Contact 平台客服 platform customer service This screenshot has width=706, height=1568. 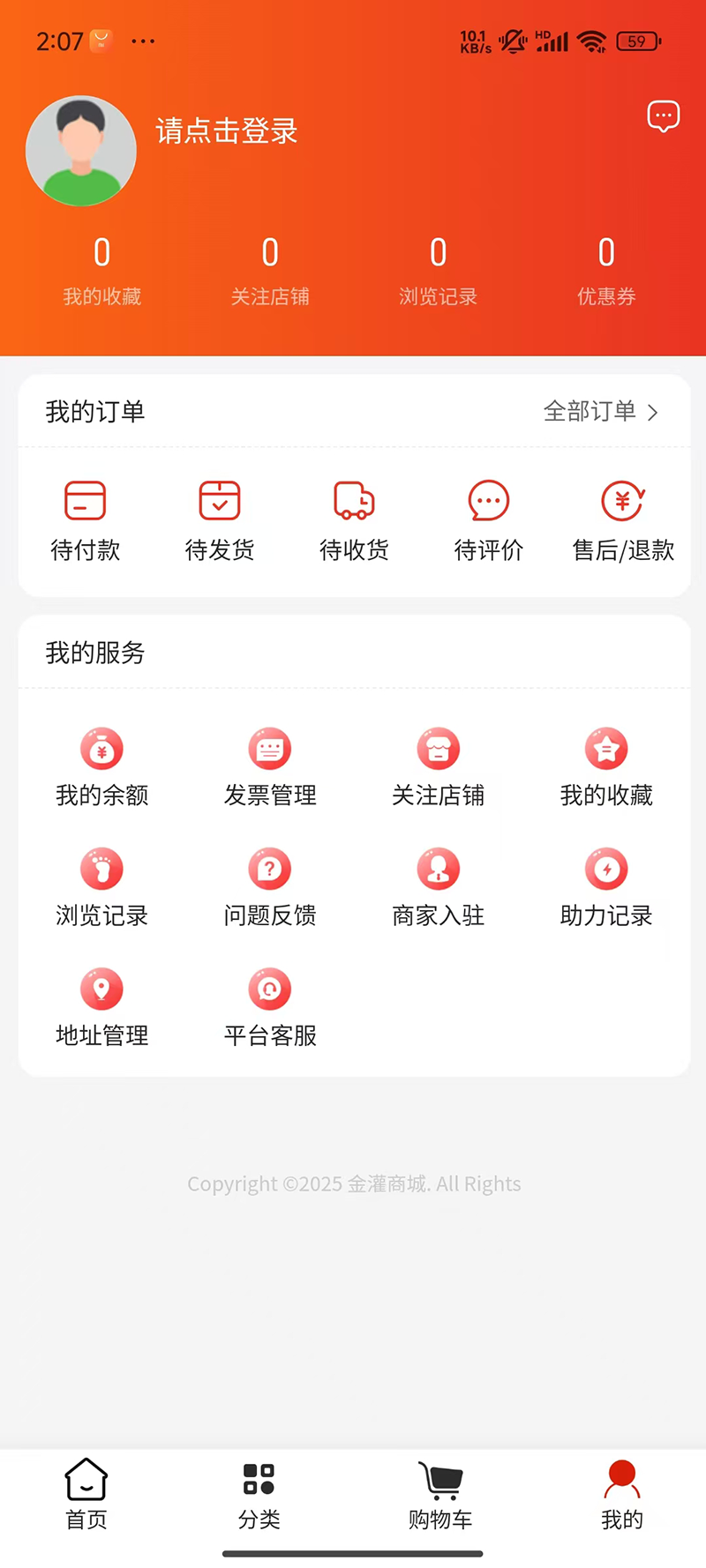[270, 1005]
